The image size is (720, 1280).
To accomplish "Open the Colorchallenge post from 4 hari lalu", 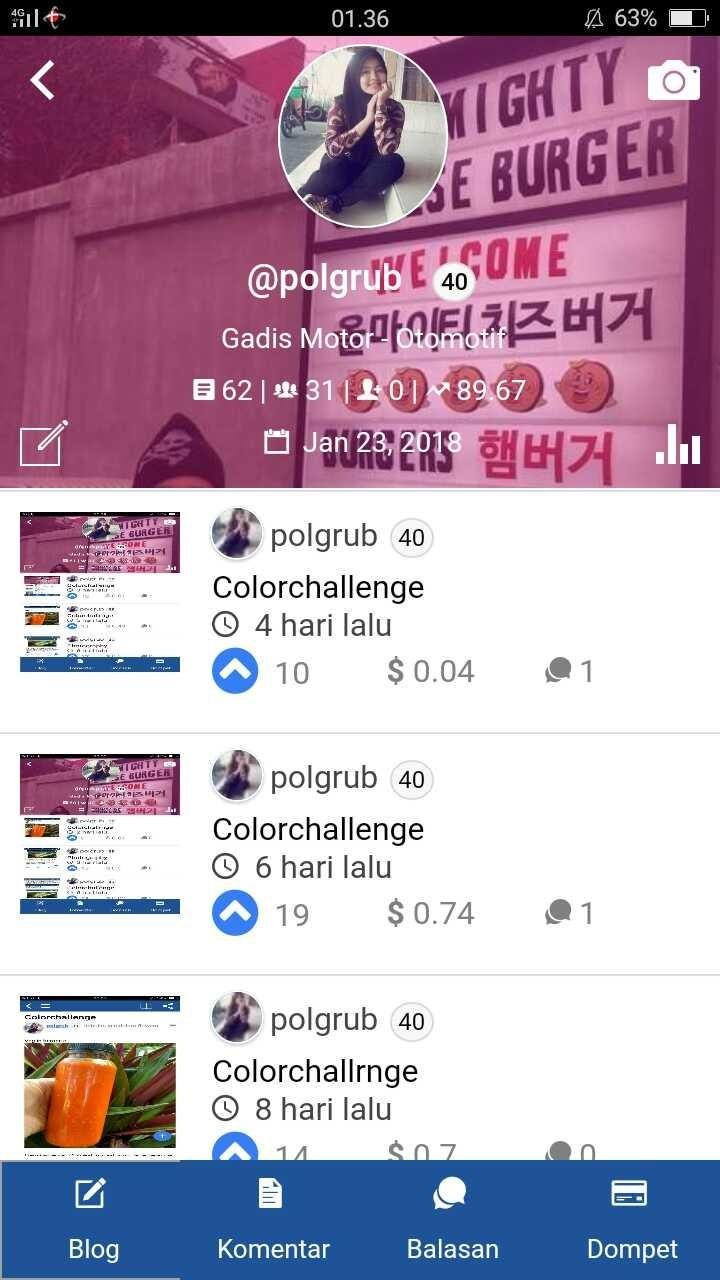I will click(318, 587).
